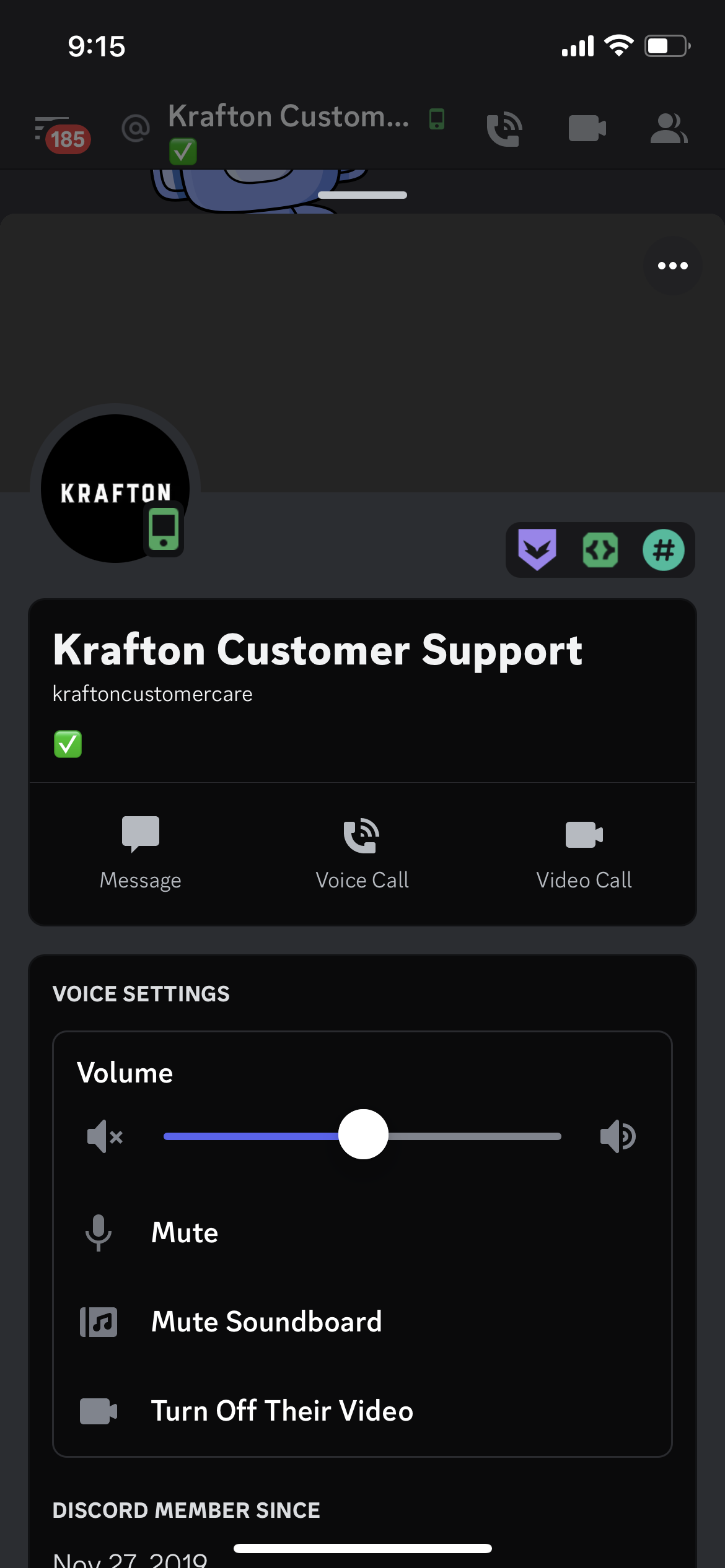Image resolution: width=725 pixels, height=1568 pixels.
Task: Start a Video Call from the profile
Action: tap(584, 853)
